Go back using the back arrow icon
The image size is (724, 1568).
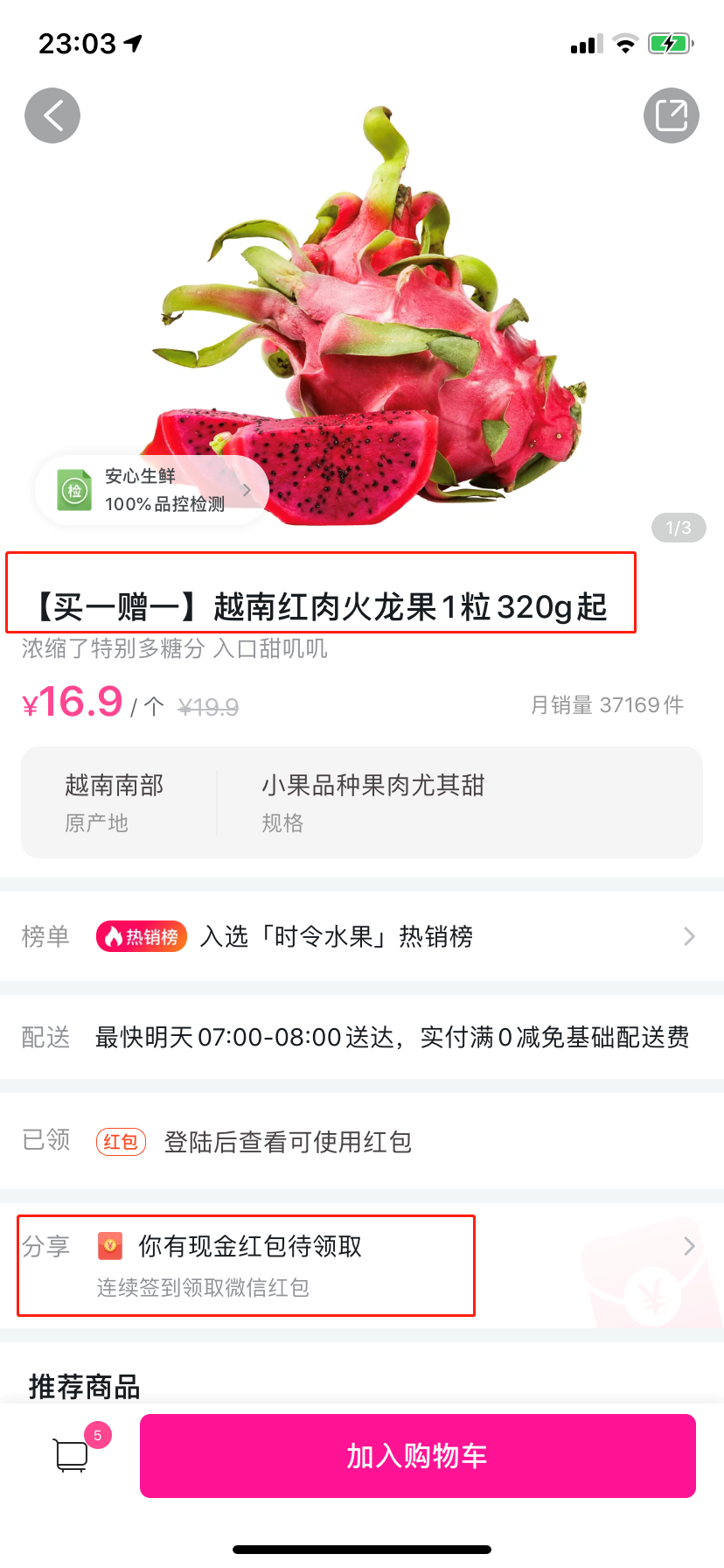52,115
